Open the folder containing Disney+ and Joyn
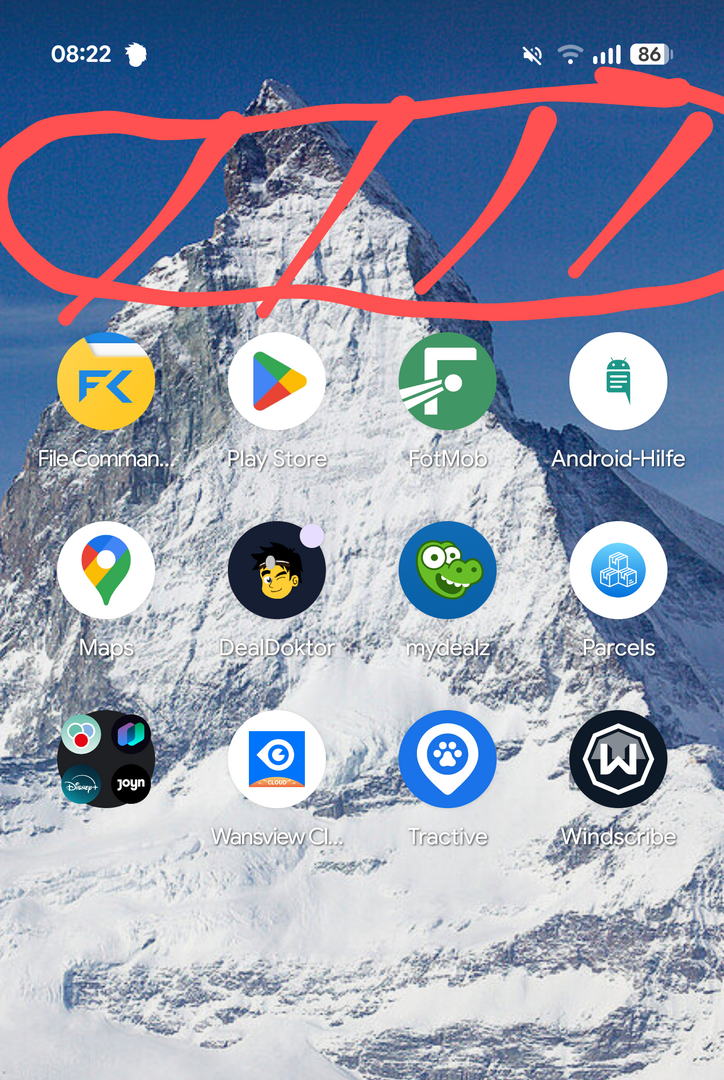Image resolution: width=724 pixels, height=1080 pixels. tap(106, 759)
